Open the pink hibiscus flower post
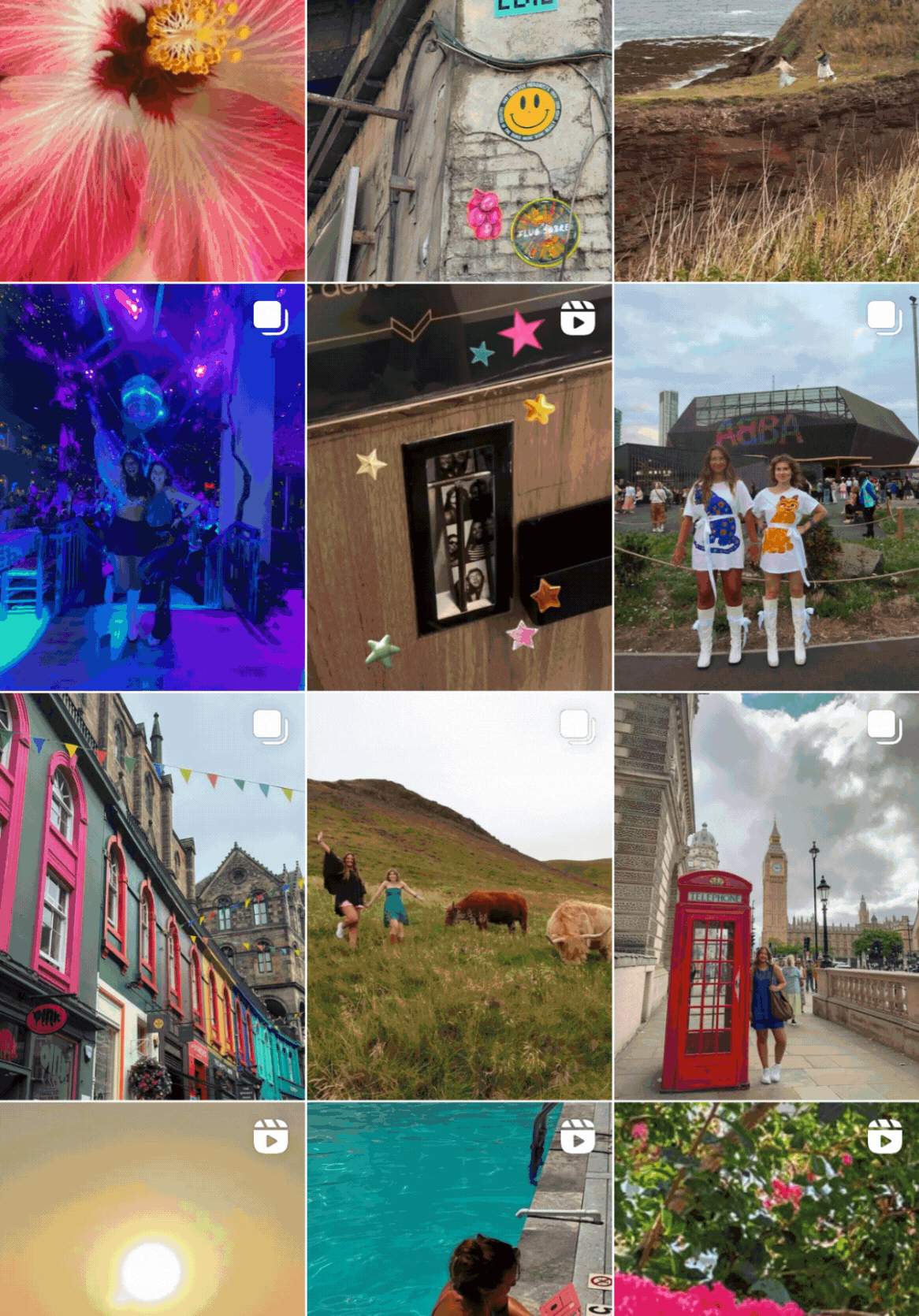Viewport: 919px width, 1316px height. coord(152,140)
